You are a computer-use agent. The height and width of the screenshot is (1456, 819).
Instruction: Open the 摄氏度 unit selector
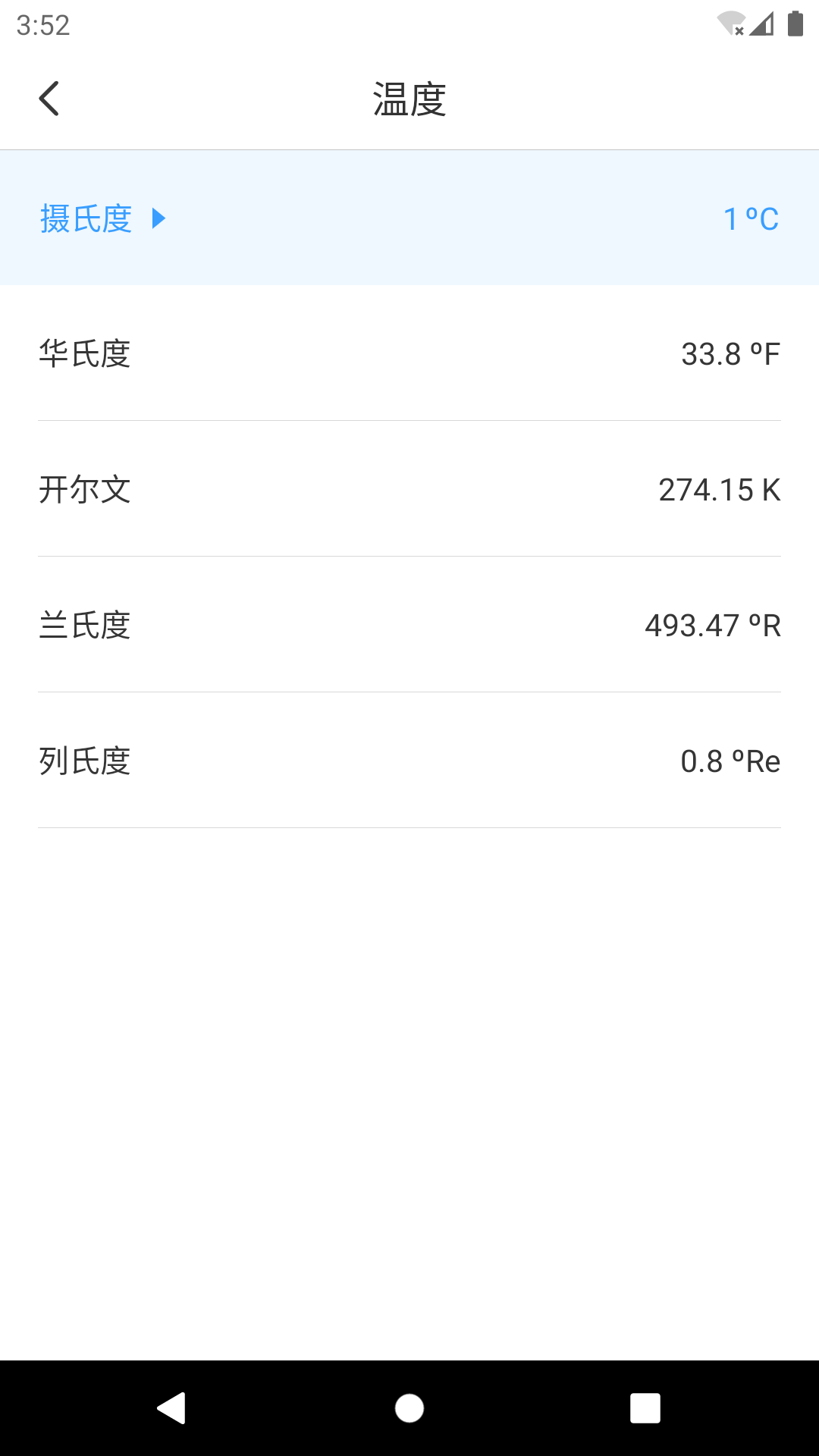pyautogui.click(x=102, y=219)
